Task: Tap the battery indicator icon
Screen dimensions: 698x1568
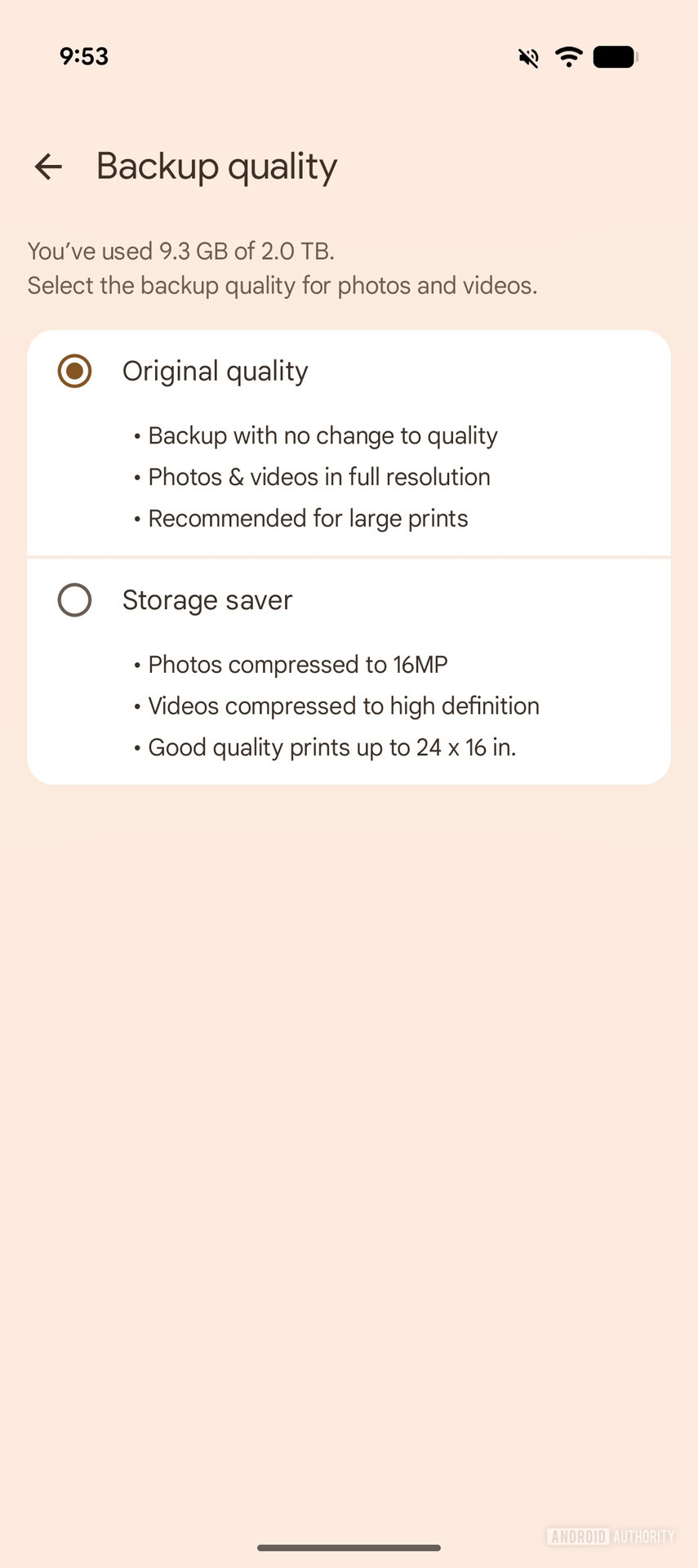Action: [x=615, y=56]
